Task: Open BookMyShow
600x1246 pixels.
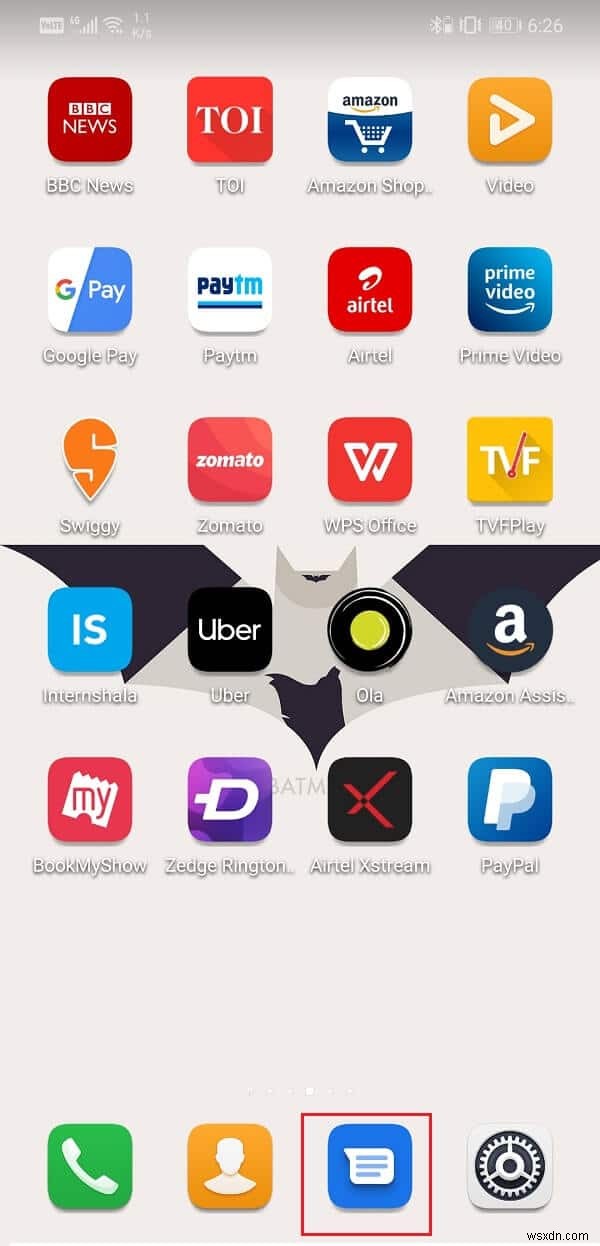Action: point(90,800)
